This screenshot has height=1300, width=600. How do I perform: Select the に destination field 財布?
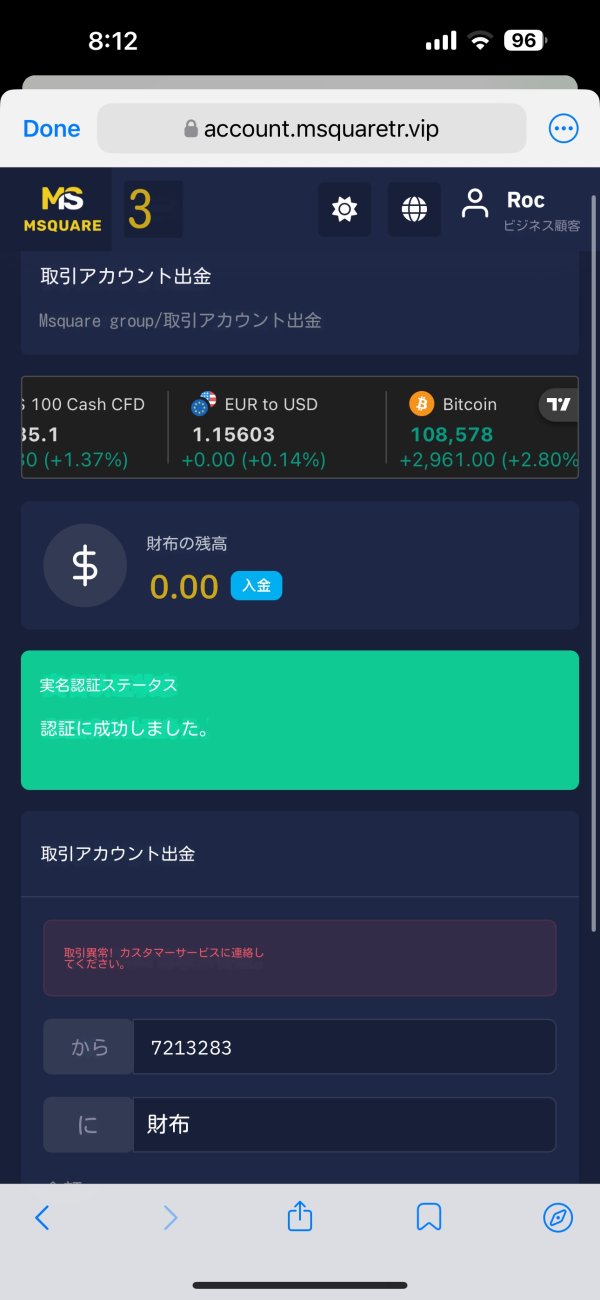pos(343,1125)
